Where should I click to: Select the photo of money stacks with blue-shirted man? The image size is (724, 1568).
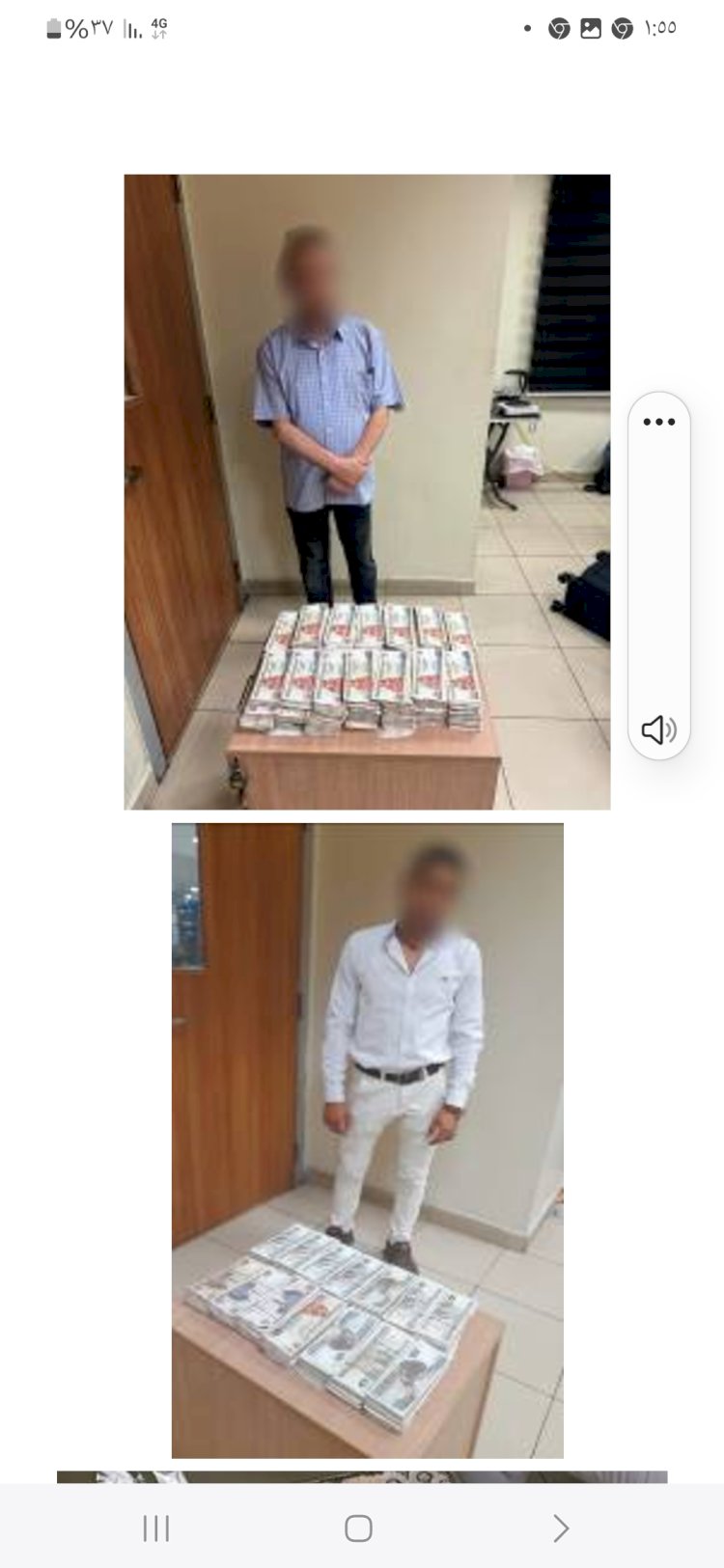[x=367, y=490]
